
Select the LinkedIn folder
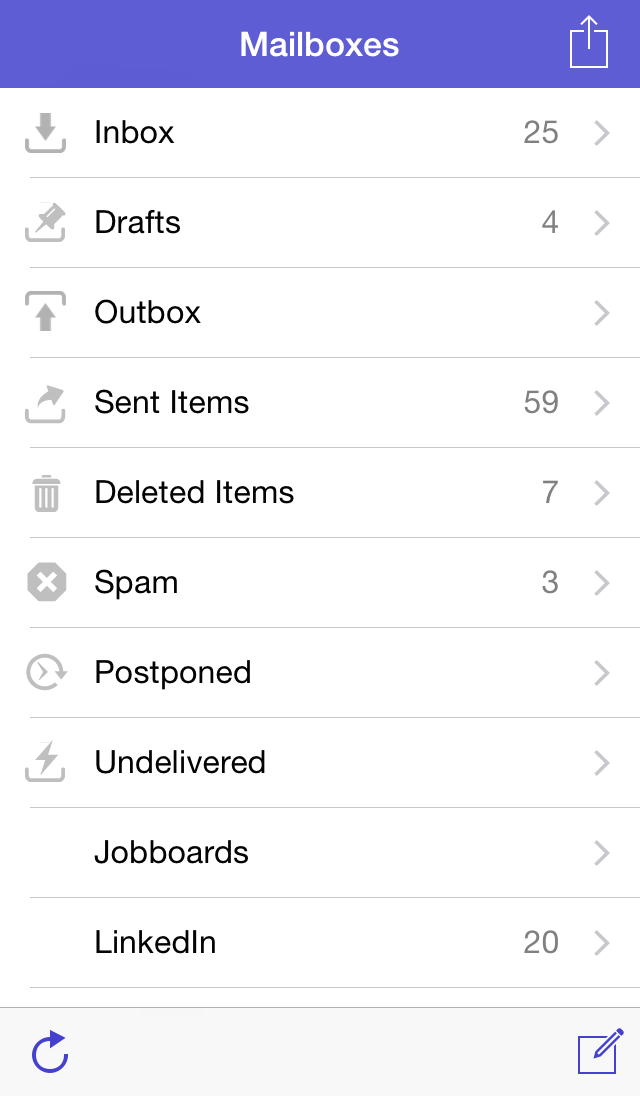click(x=320, y=943)
